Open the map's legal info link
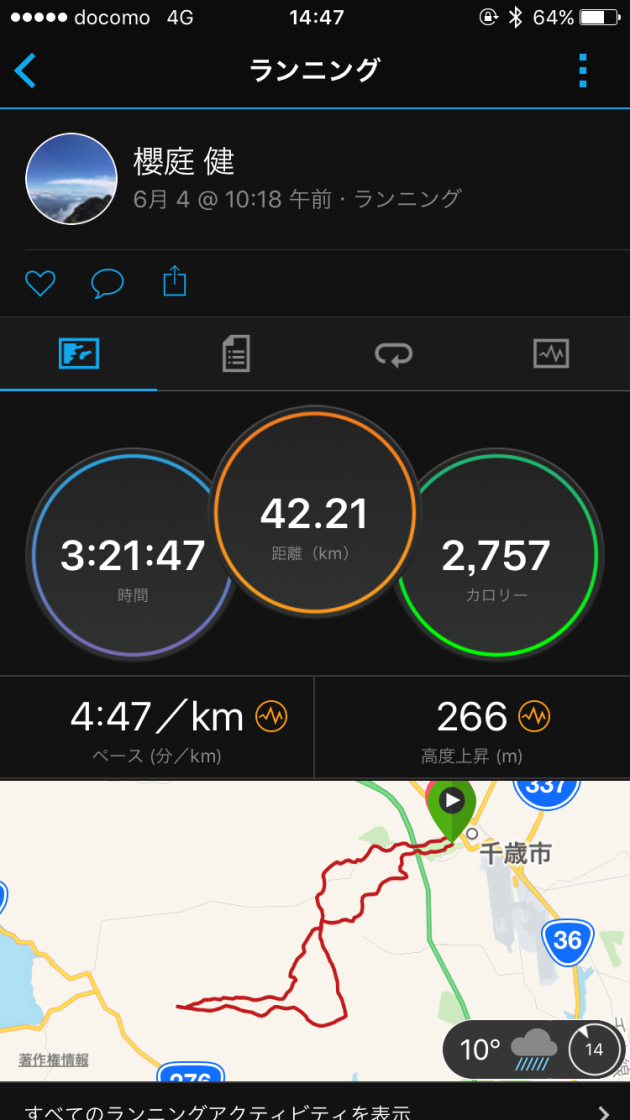630x1120 pixels. click(54, 1060)
